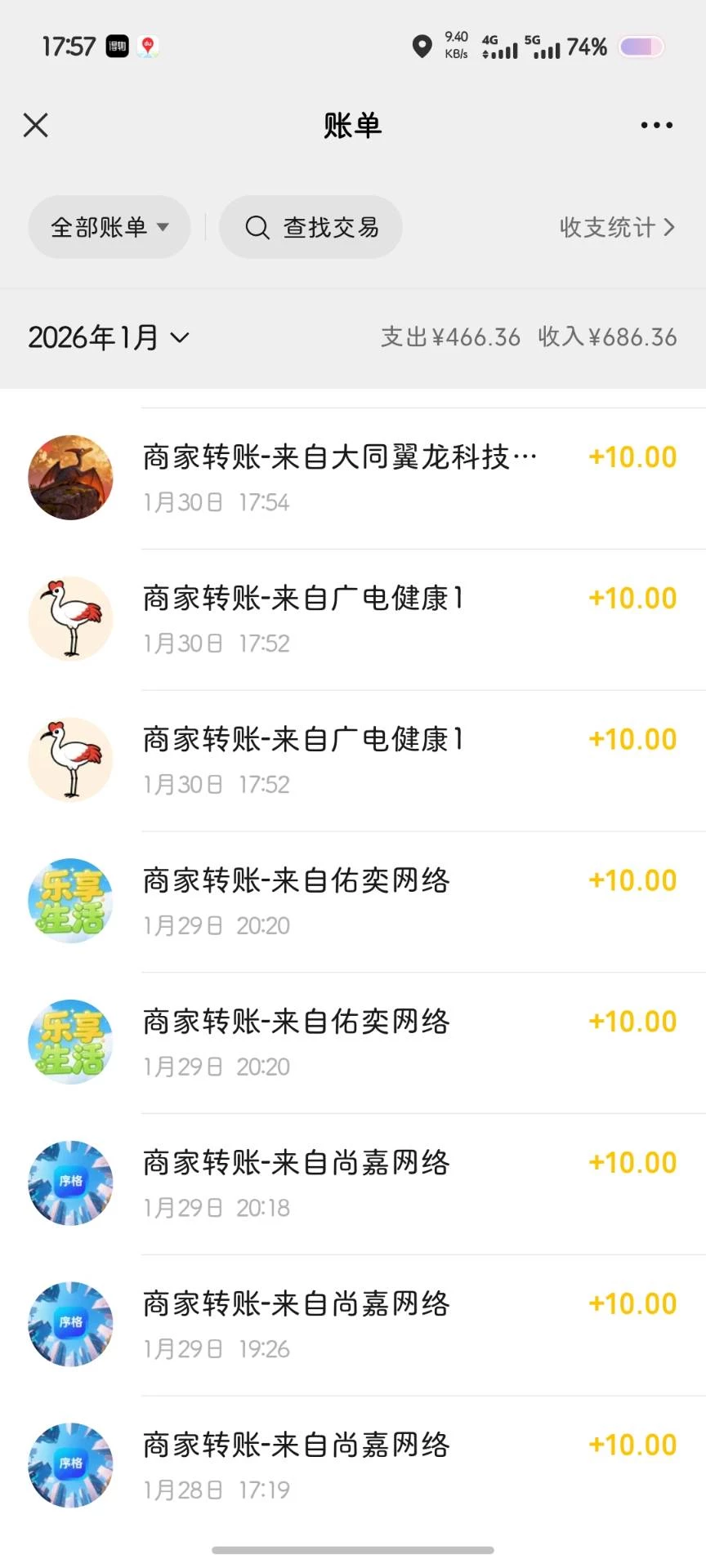Open the 乐享生活 avatar of second 佑奕网络 transfer
Viewport: 706px width, 1568px height.
click(x=70, y=1042)
